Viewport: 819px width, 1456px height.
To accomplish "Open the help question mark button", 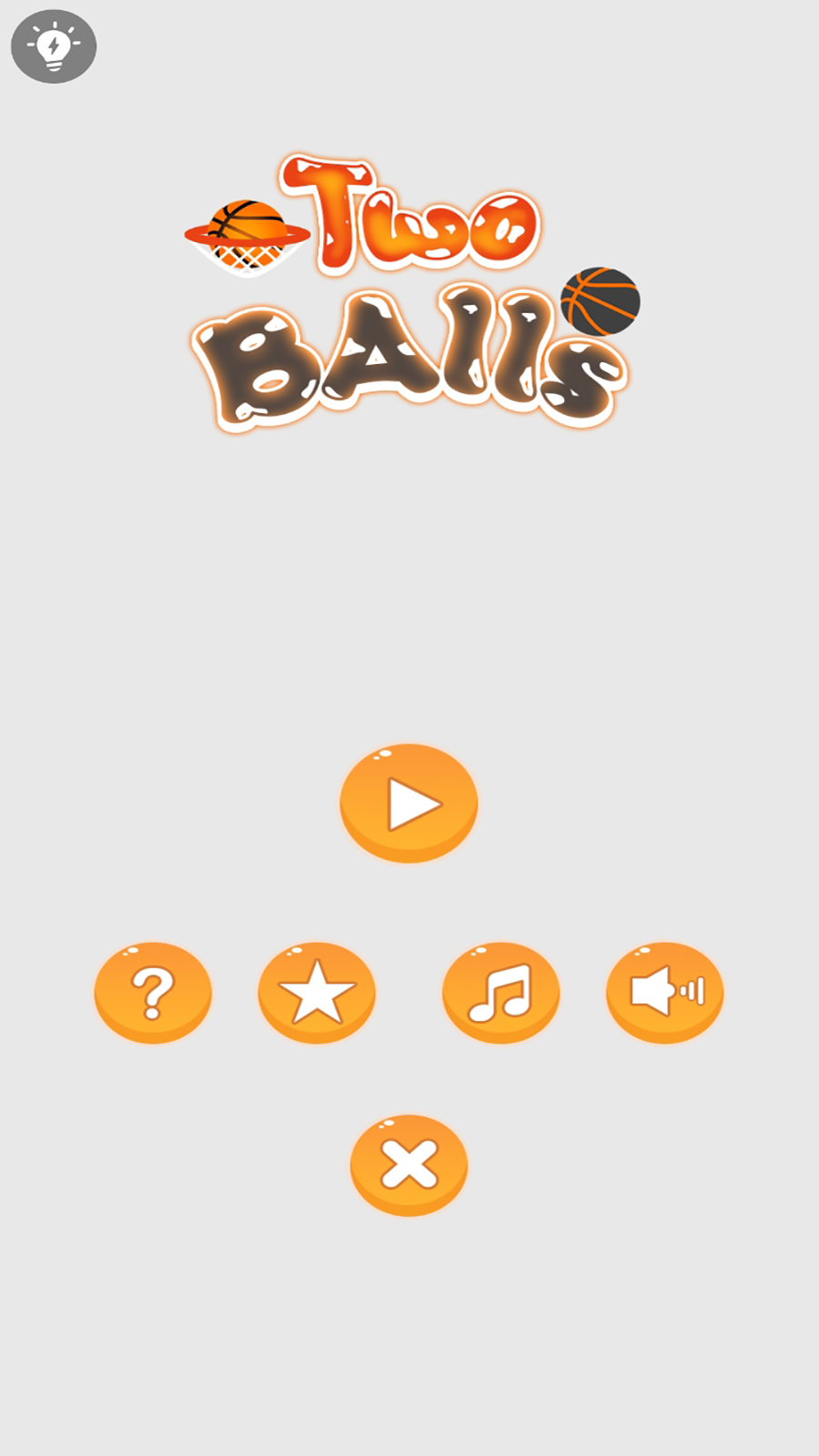I will pyautogui.click(x=153, y=992).
